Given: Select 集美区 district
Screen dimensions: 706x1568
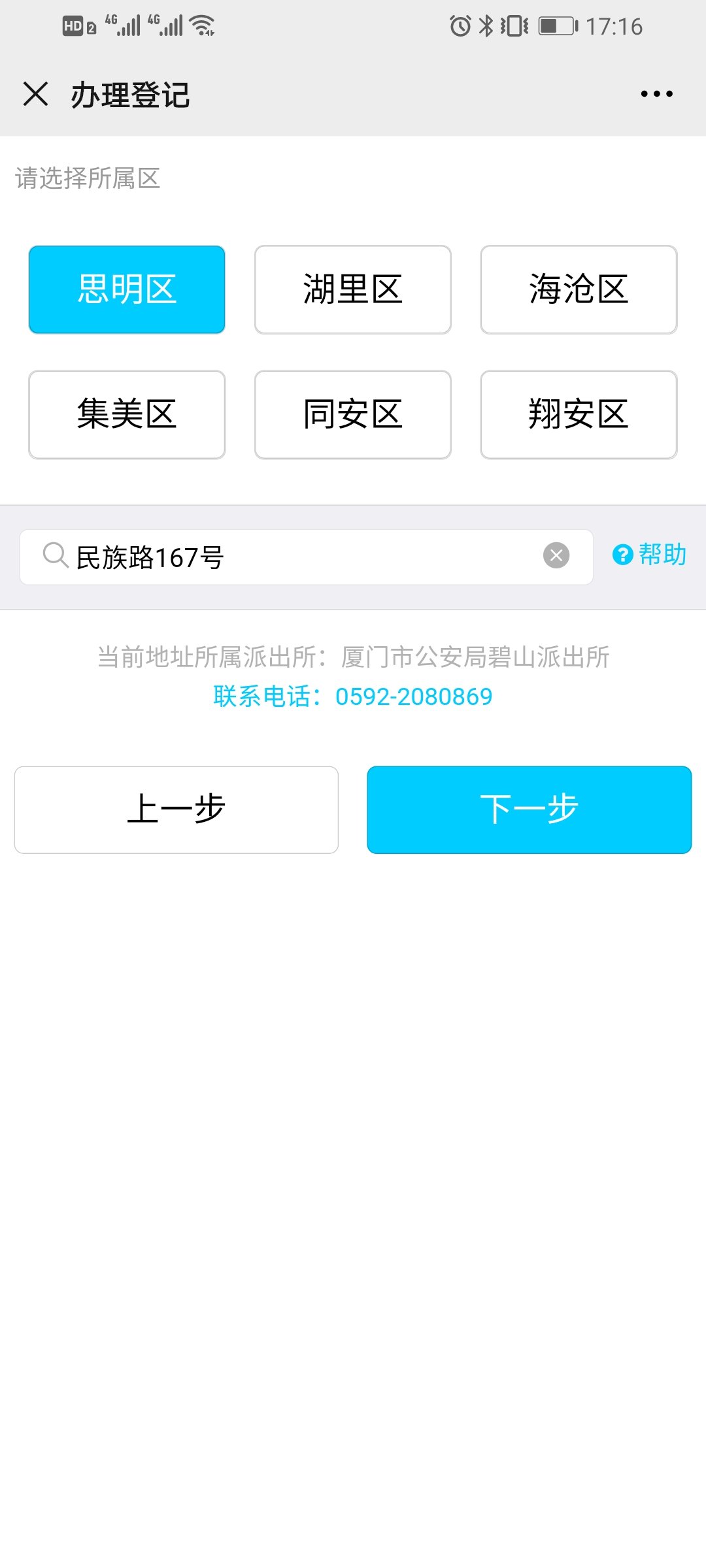Looking at the screenshot, I should [127, 415].
